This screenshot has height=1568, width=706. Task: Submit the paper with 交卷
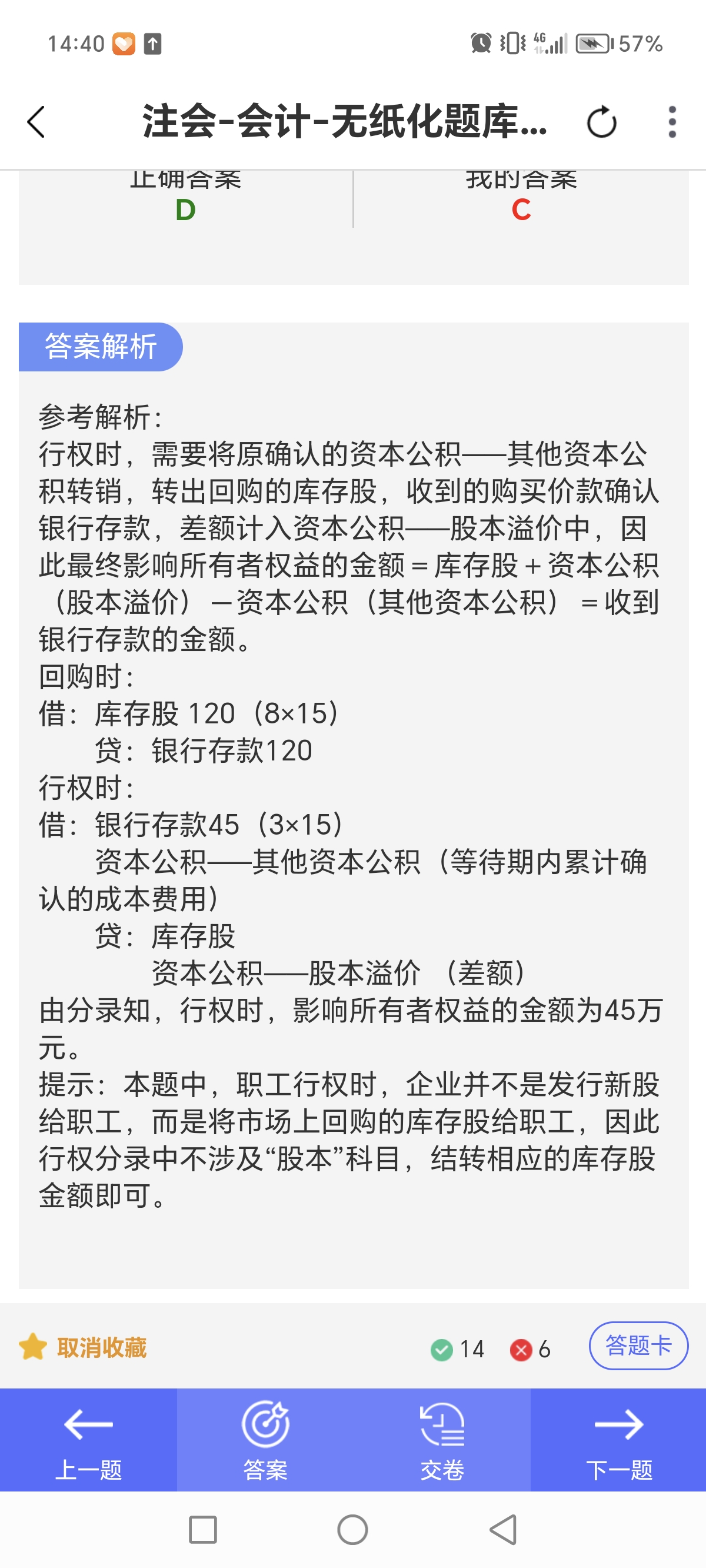tap(442, 1440)
